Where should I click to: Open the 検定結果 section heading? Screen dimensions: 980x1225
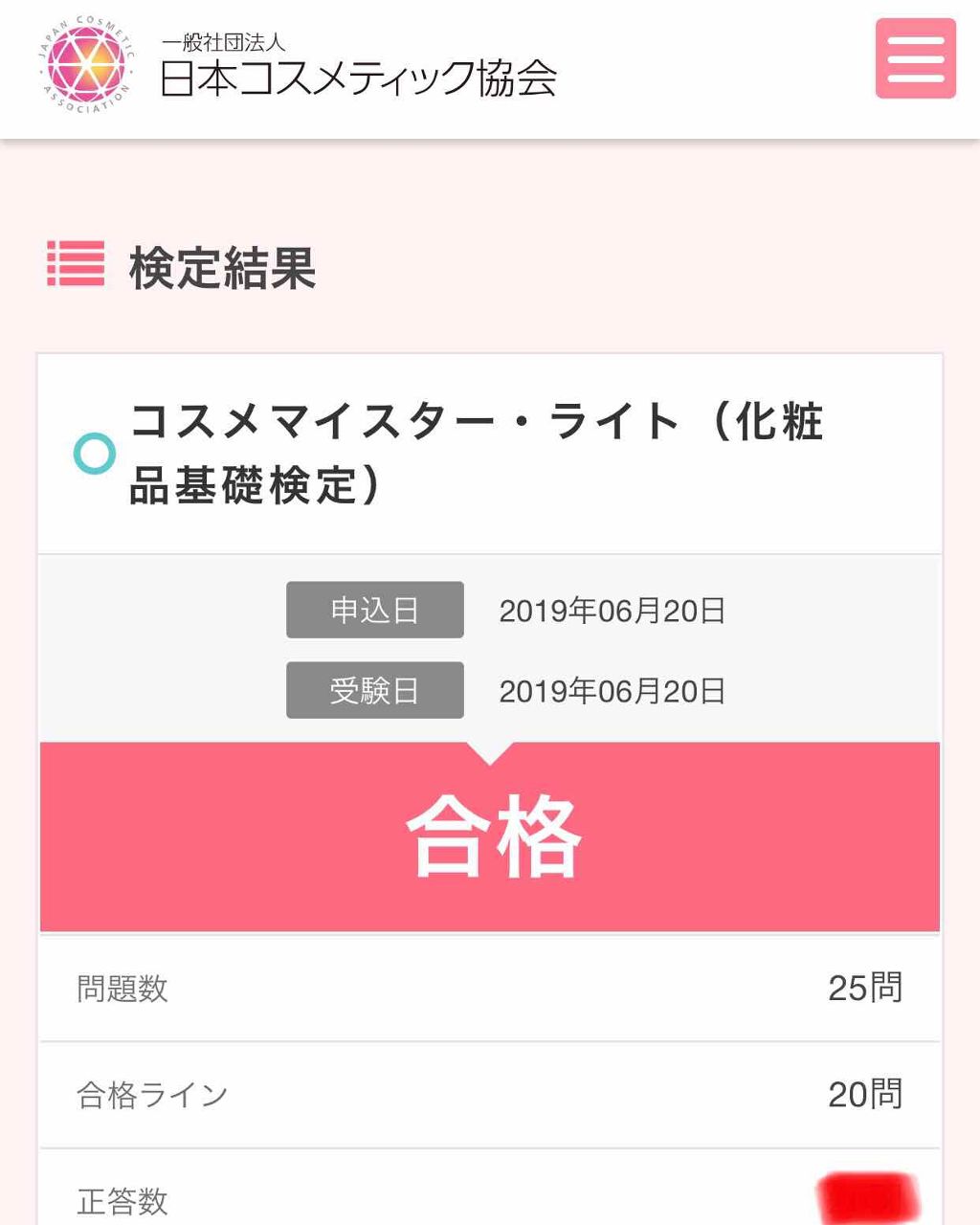220,266
